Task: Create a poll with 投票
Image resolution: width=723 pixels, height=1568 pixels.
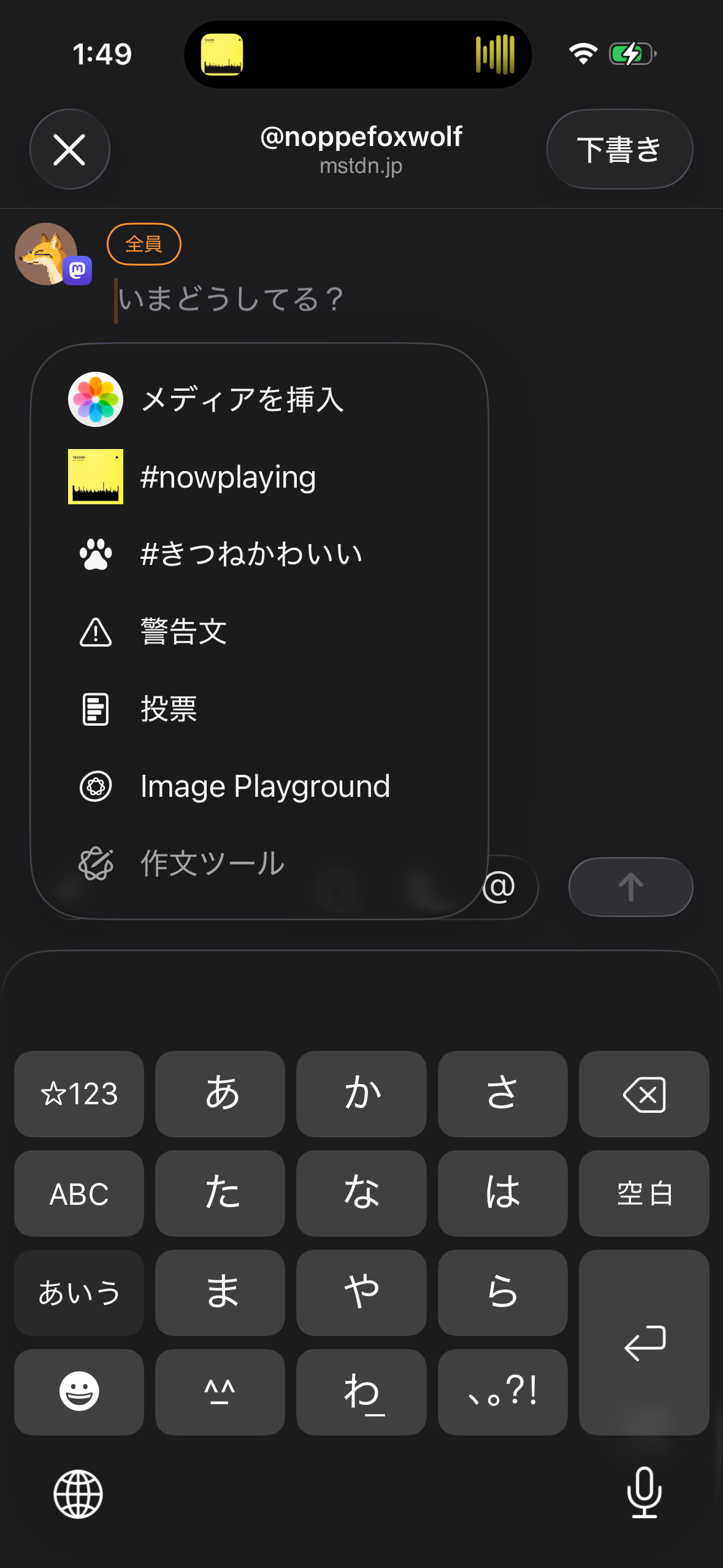Action: click(169, 709)
